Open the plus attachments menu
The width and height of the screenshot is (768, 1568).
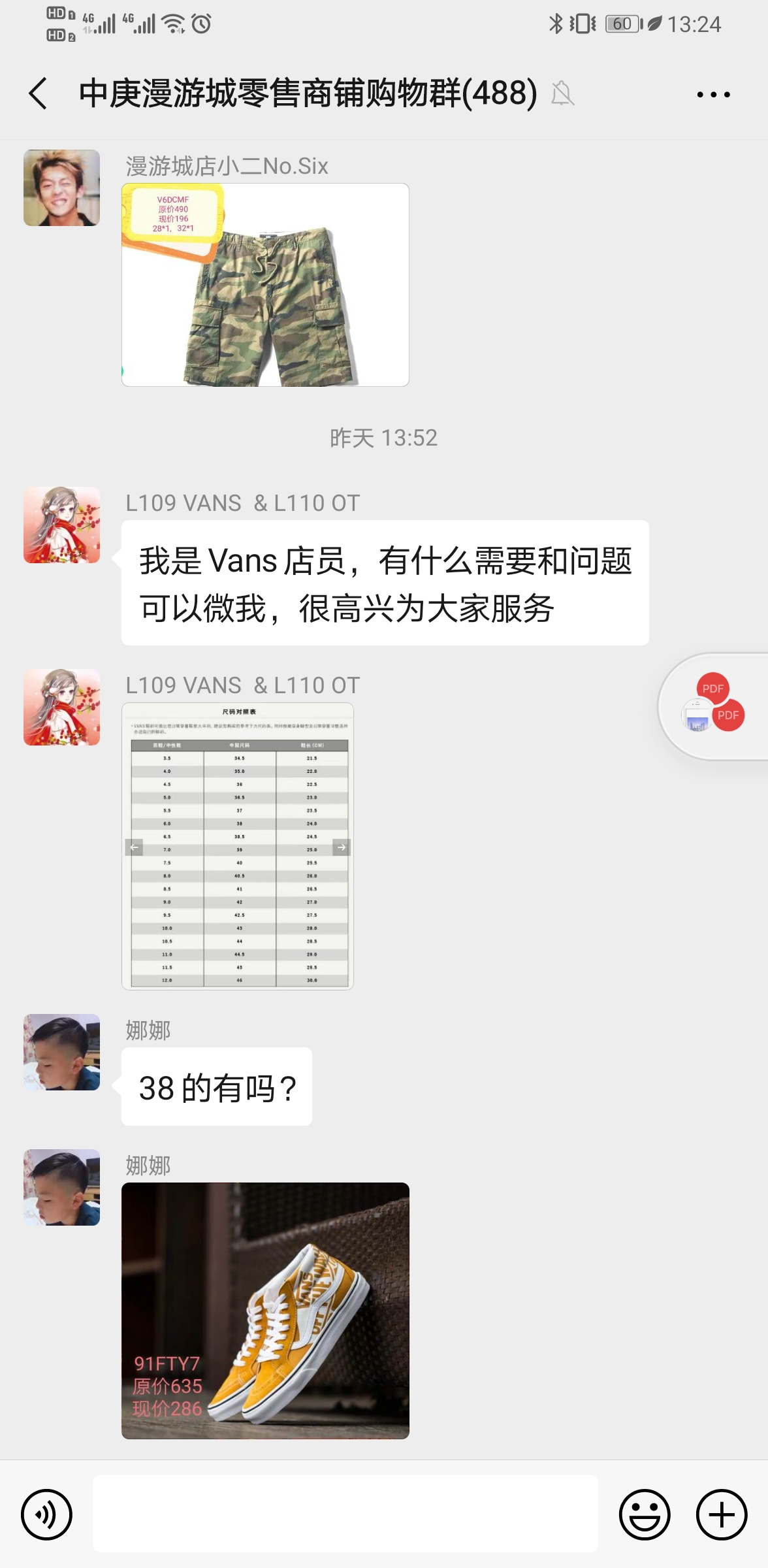pyautogui.click(x=721, y=1514)
